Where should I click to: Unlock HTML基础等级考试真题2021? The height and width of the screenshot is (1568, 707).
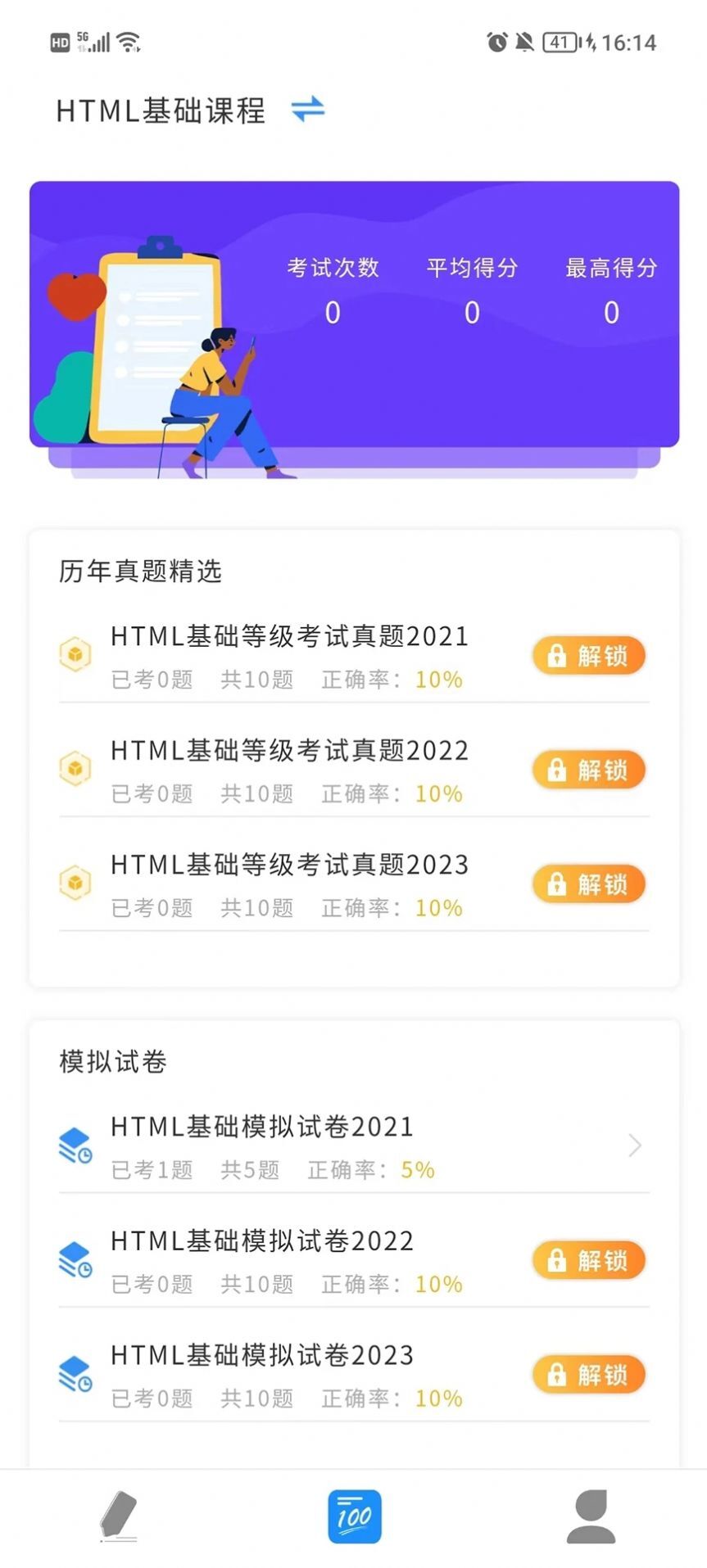(588, 655)
